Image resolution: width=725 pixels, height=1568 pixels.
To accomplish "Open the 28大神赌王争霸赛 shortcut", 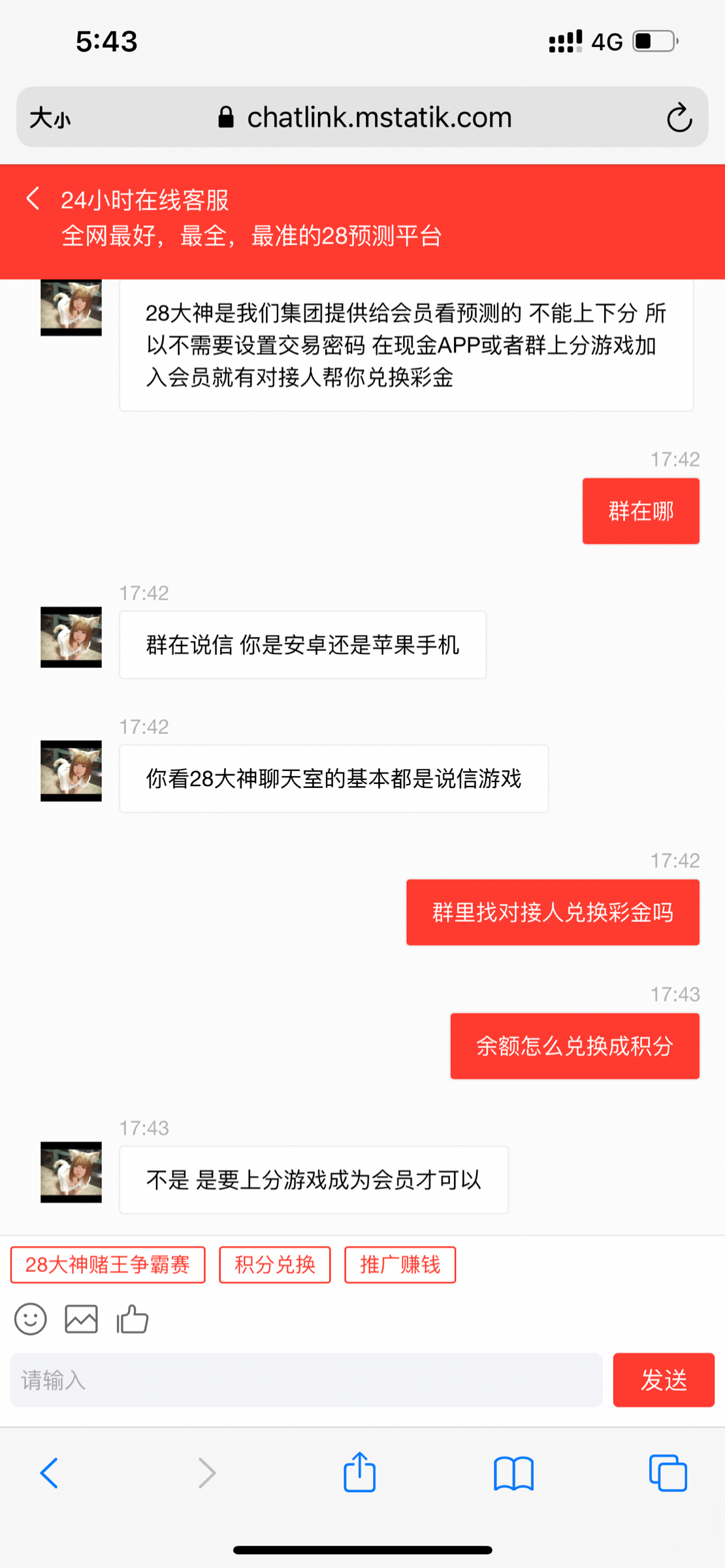I will [108, 1265].
